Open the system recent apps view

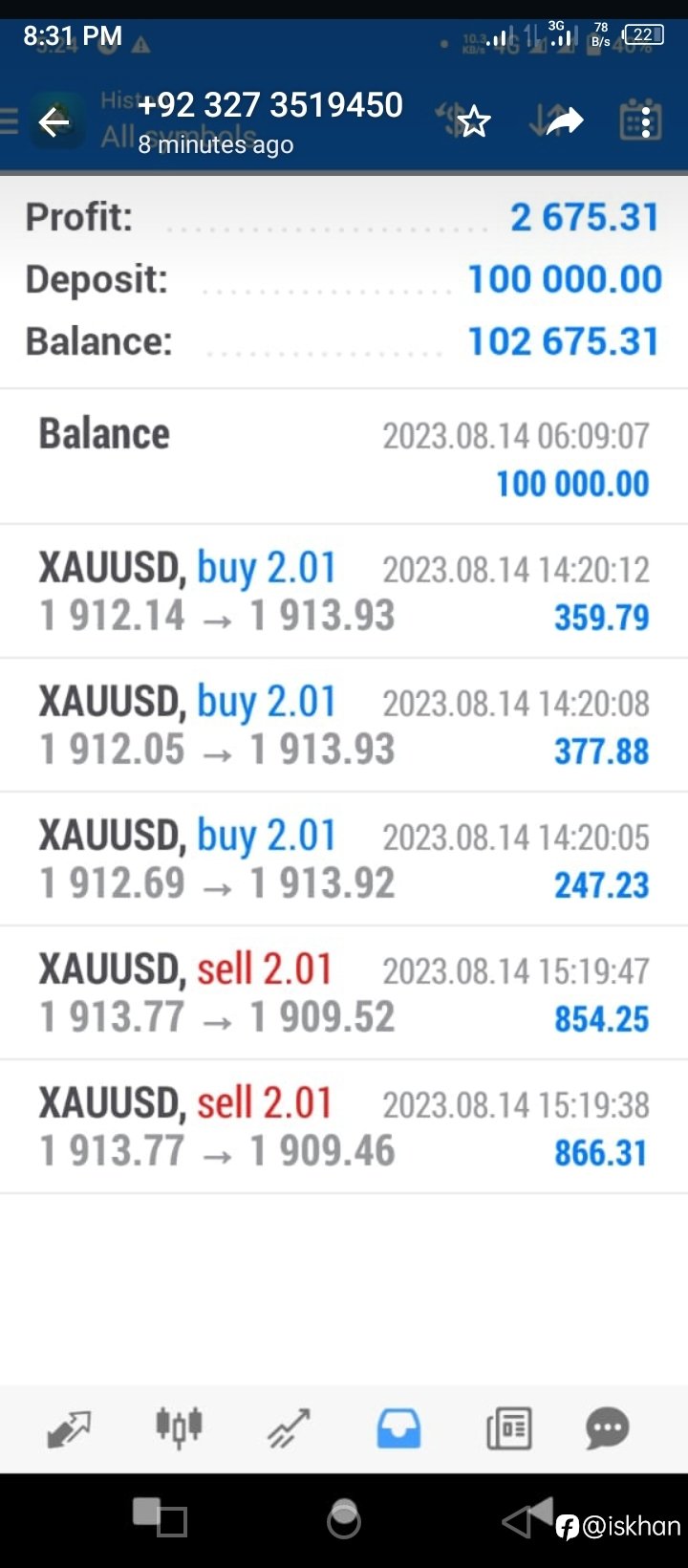pyautogui.click(x=160, y=1517)
